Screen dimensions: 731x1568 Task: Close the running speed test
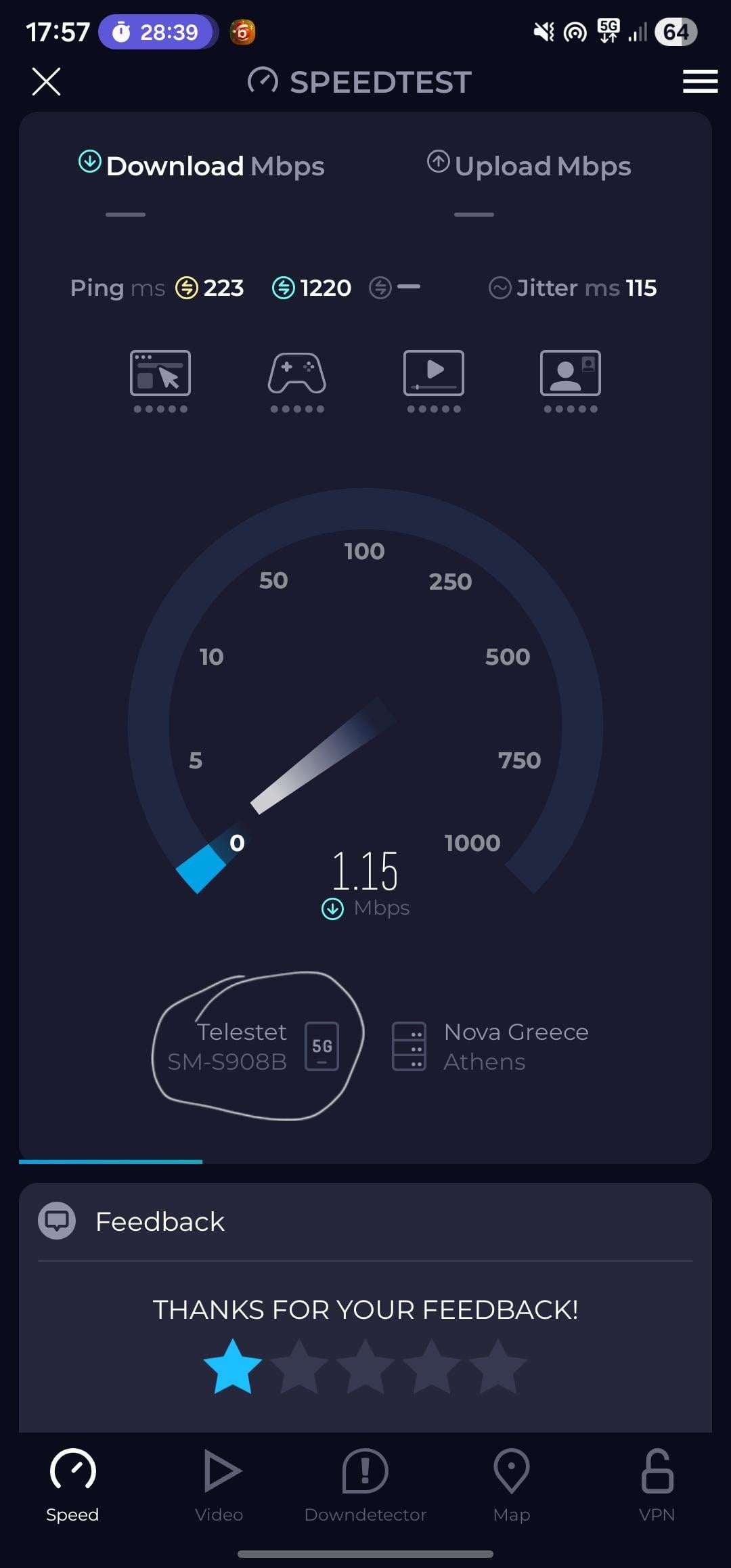click(46, 82)
